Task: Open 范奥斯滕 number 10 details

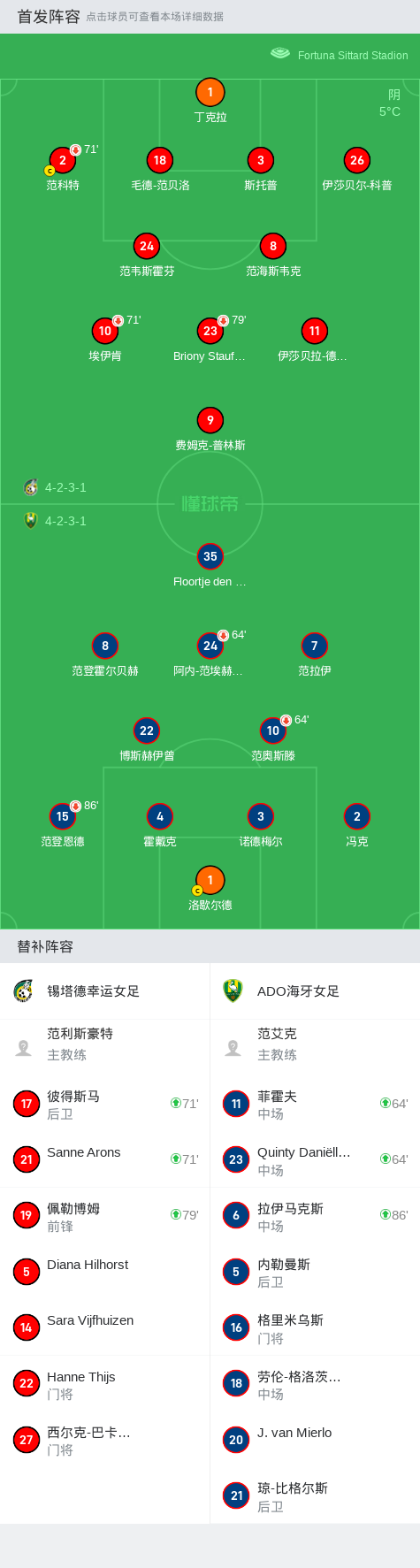Action: coord(273,738)
